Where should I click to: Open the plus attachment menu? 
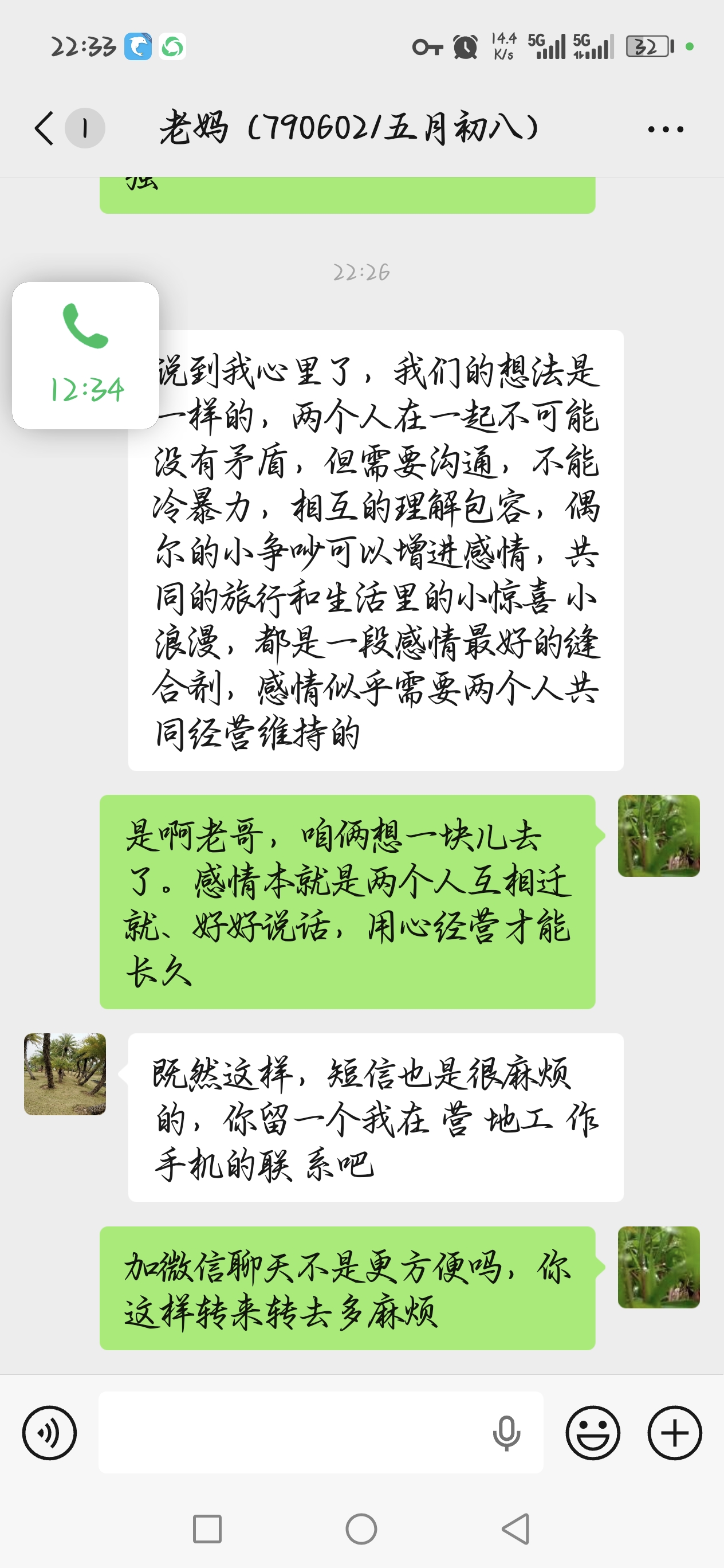click(674, 1432)
